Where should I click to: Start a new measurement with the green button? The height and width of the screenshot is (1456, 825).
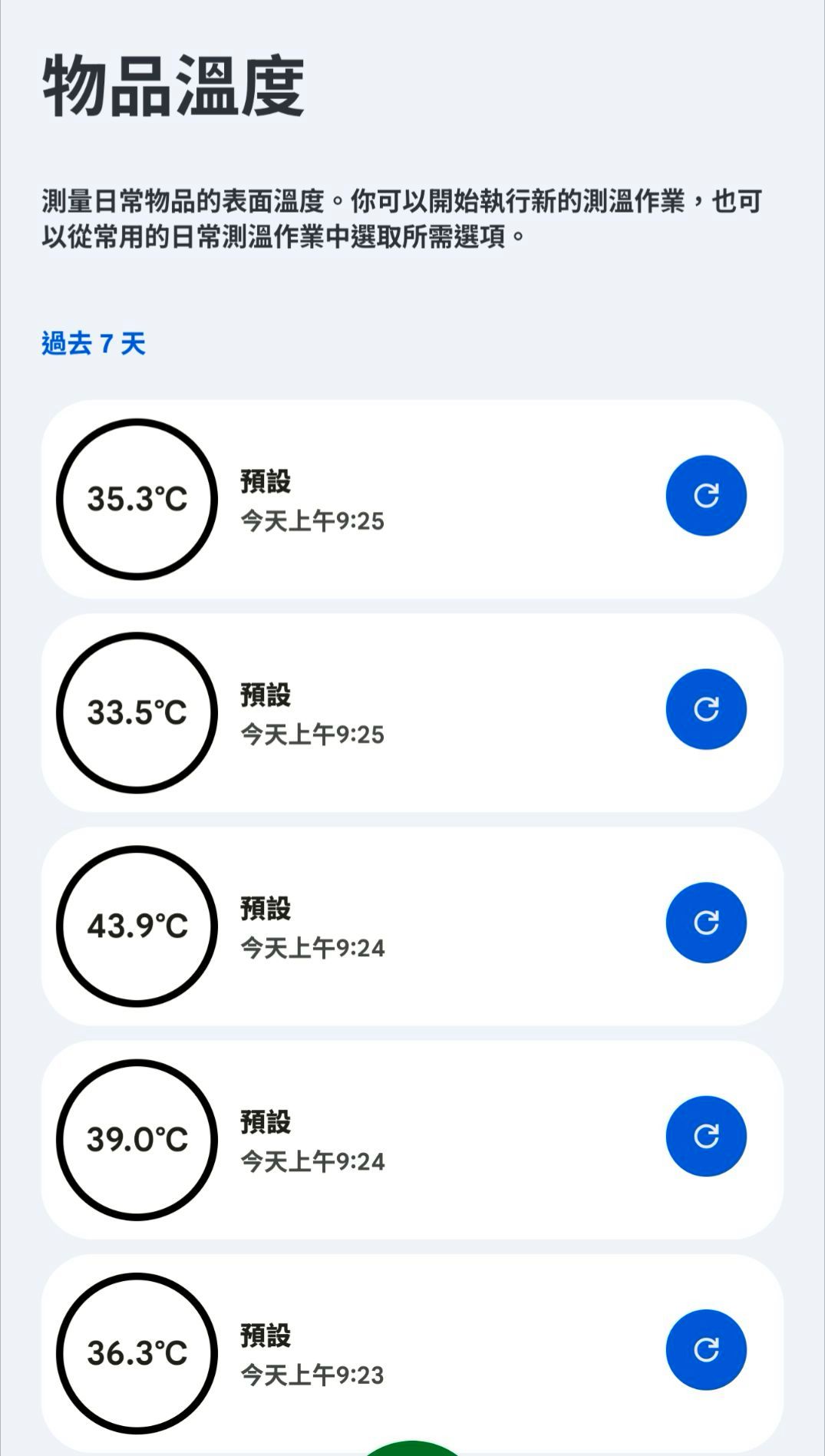coord(412,1449)
